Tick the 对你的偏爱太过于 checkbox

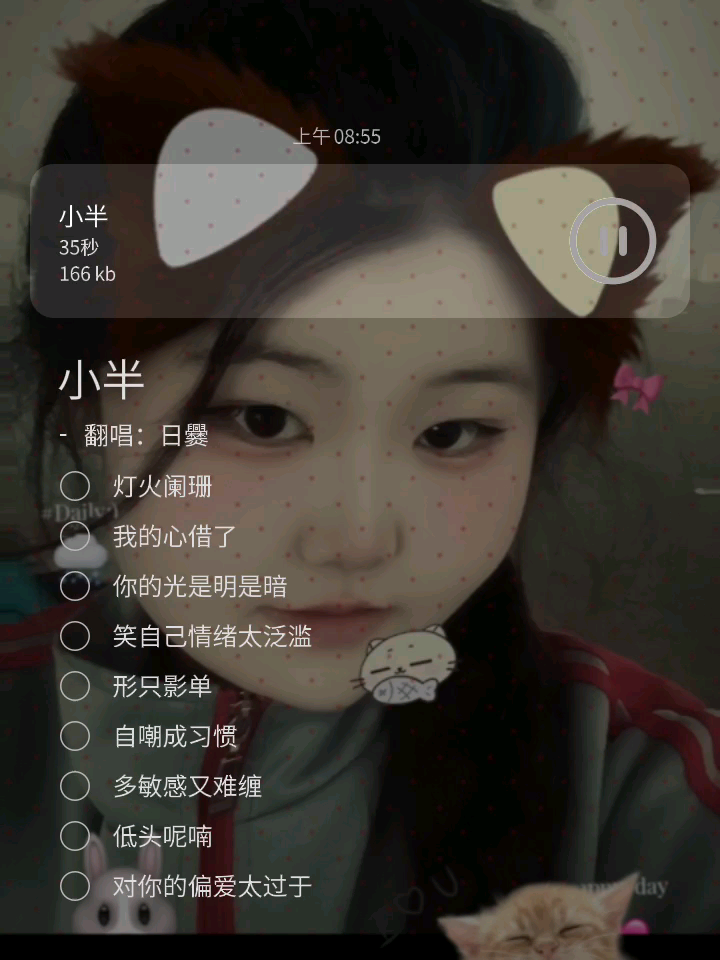(75, 886)
